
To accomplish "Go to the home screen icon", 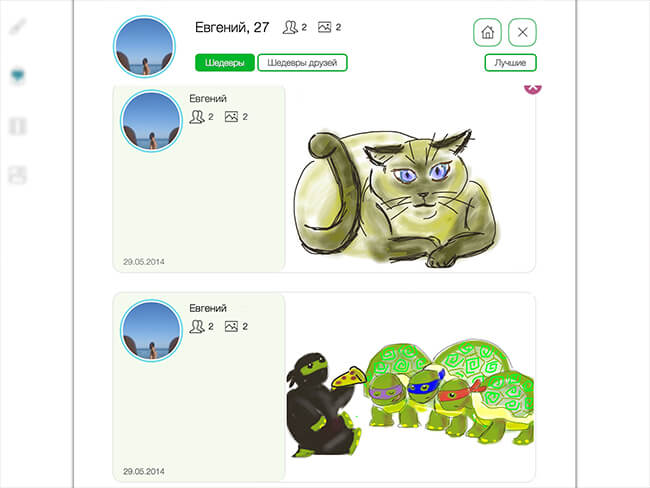I will (487, 32).
